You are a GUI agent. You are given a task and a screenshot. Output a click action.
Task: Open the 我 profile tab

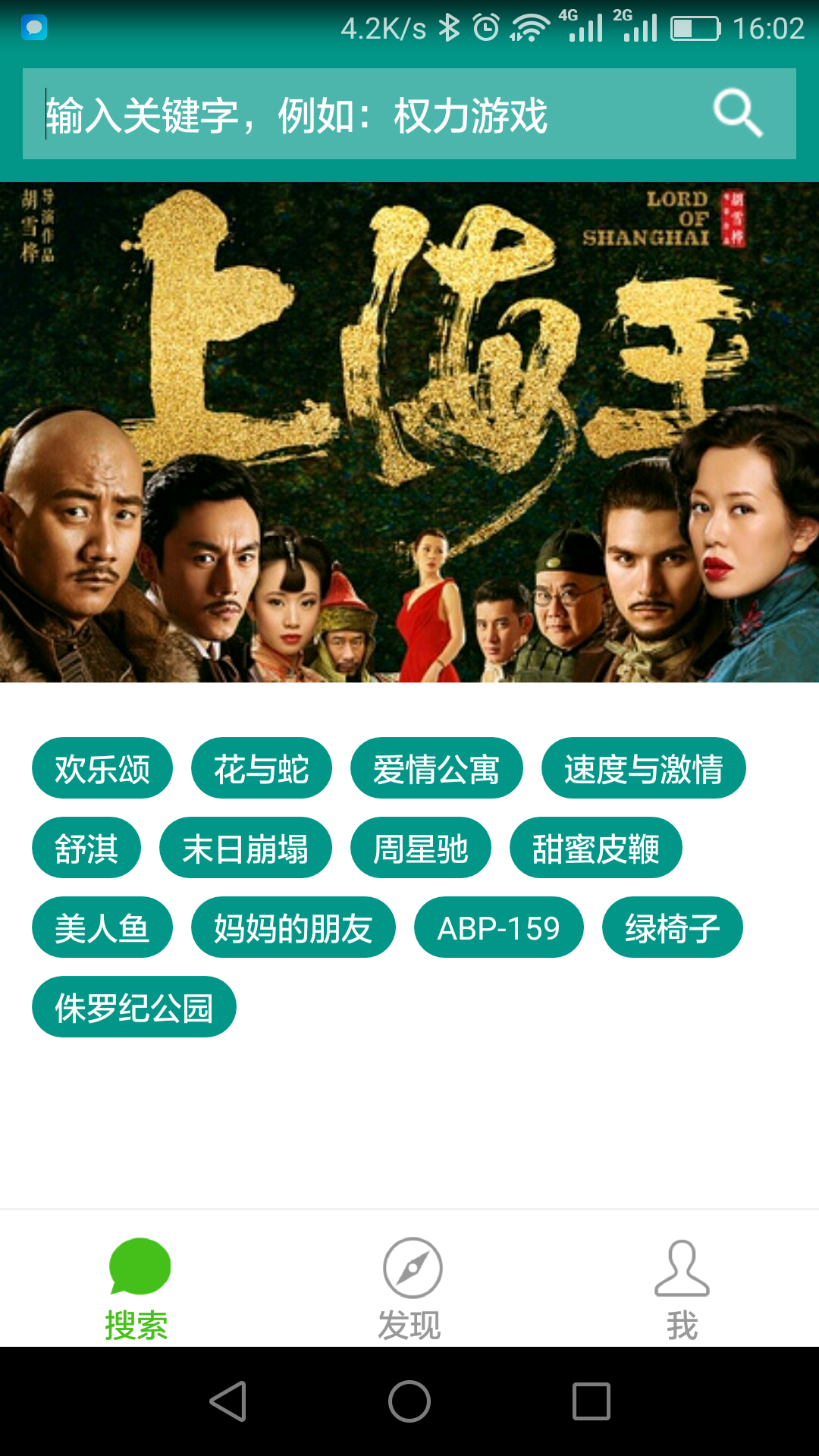coord(682,1288)
